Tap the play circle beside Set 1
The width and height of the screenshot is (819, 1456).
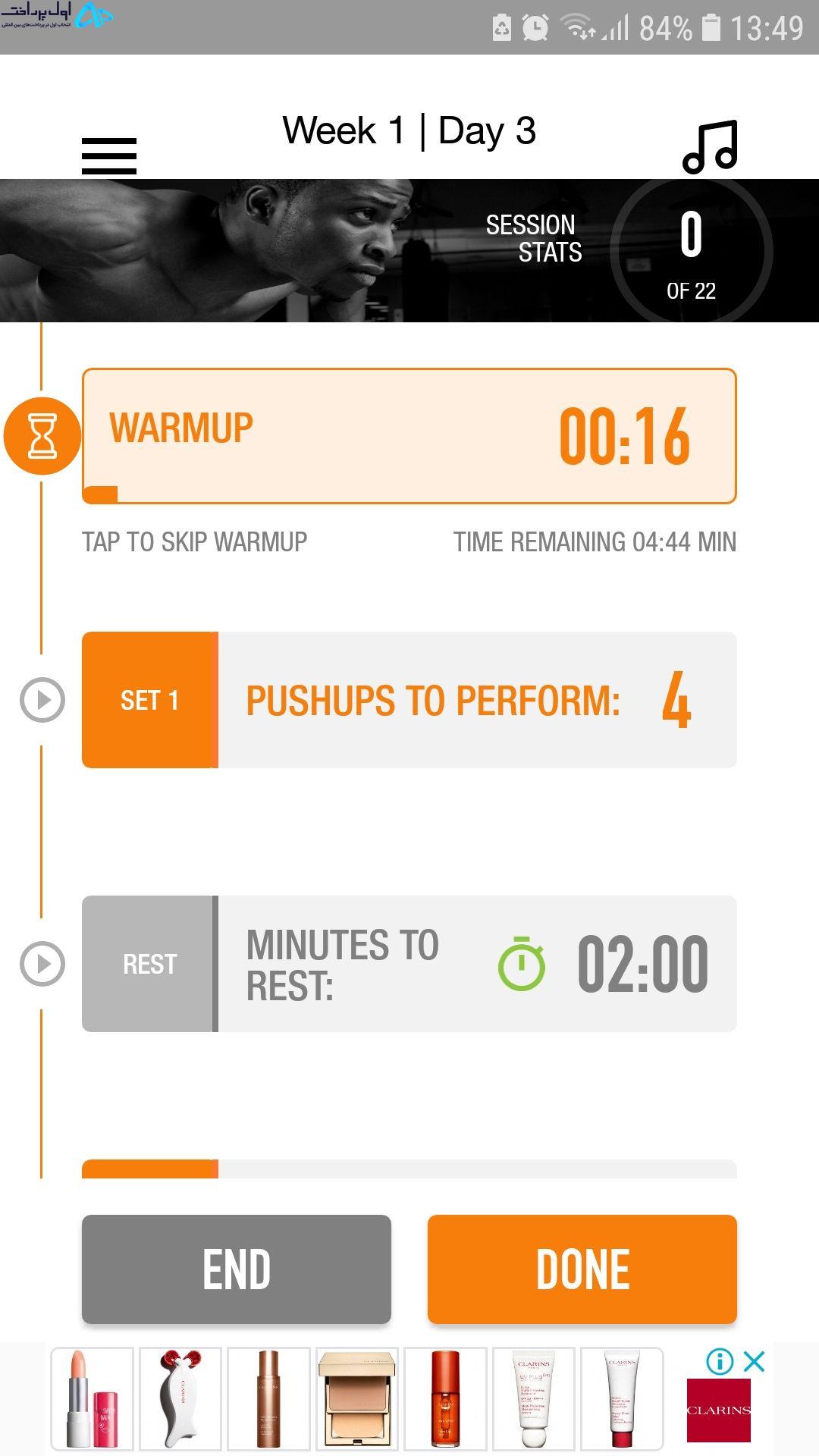(42, 700)
